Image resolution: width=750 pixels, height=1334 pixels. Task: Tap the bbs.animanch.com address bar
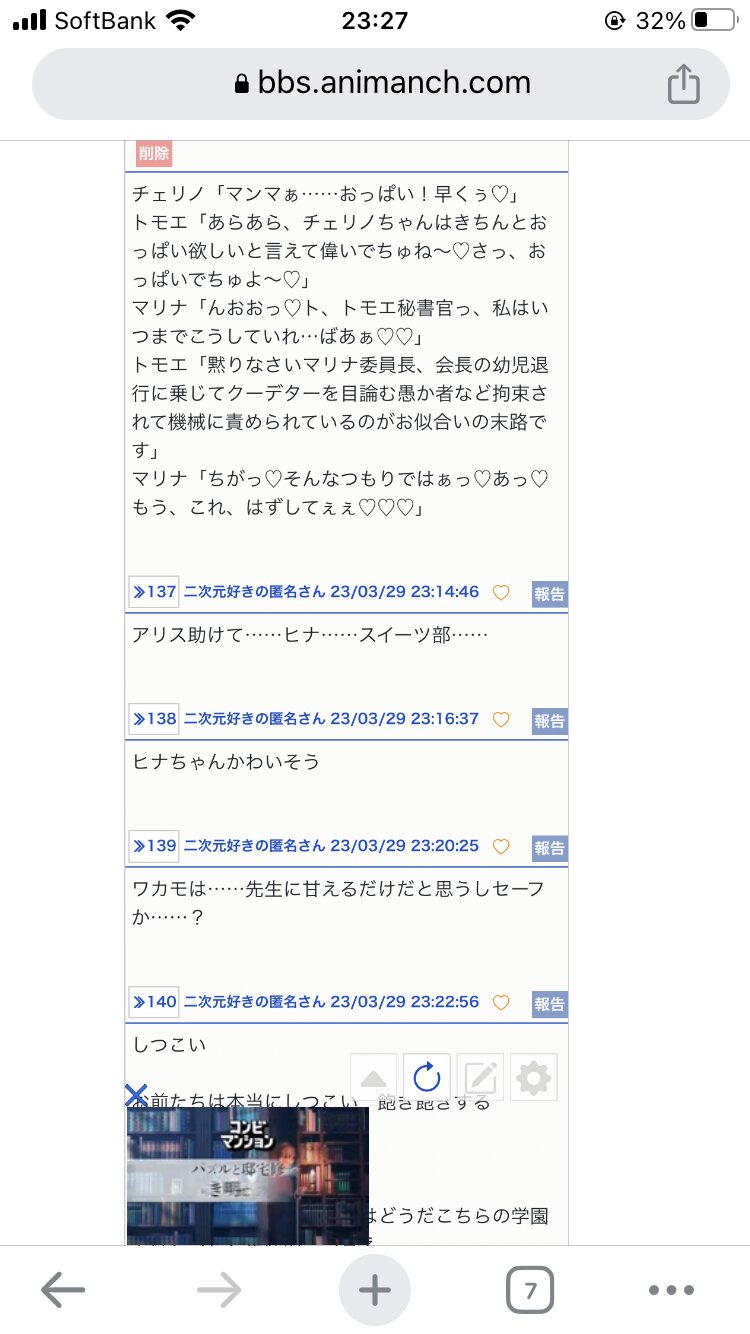[x=381, y=84]
